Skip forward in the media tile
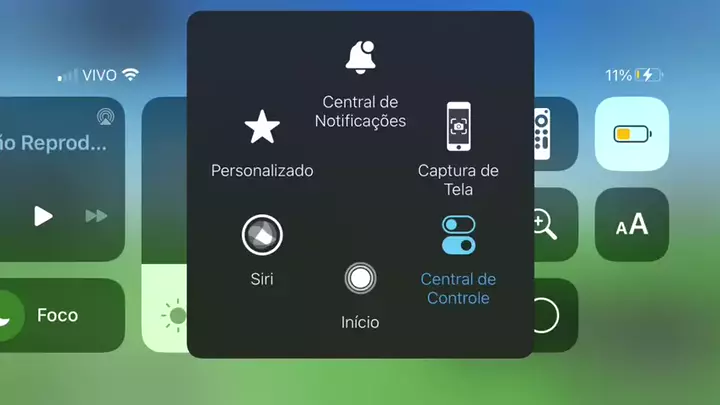720x405 pixels. pos(96,215)
